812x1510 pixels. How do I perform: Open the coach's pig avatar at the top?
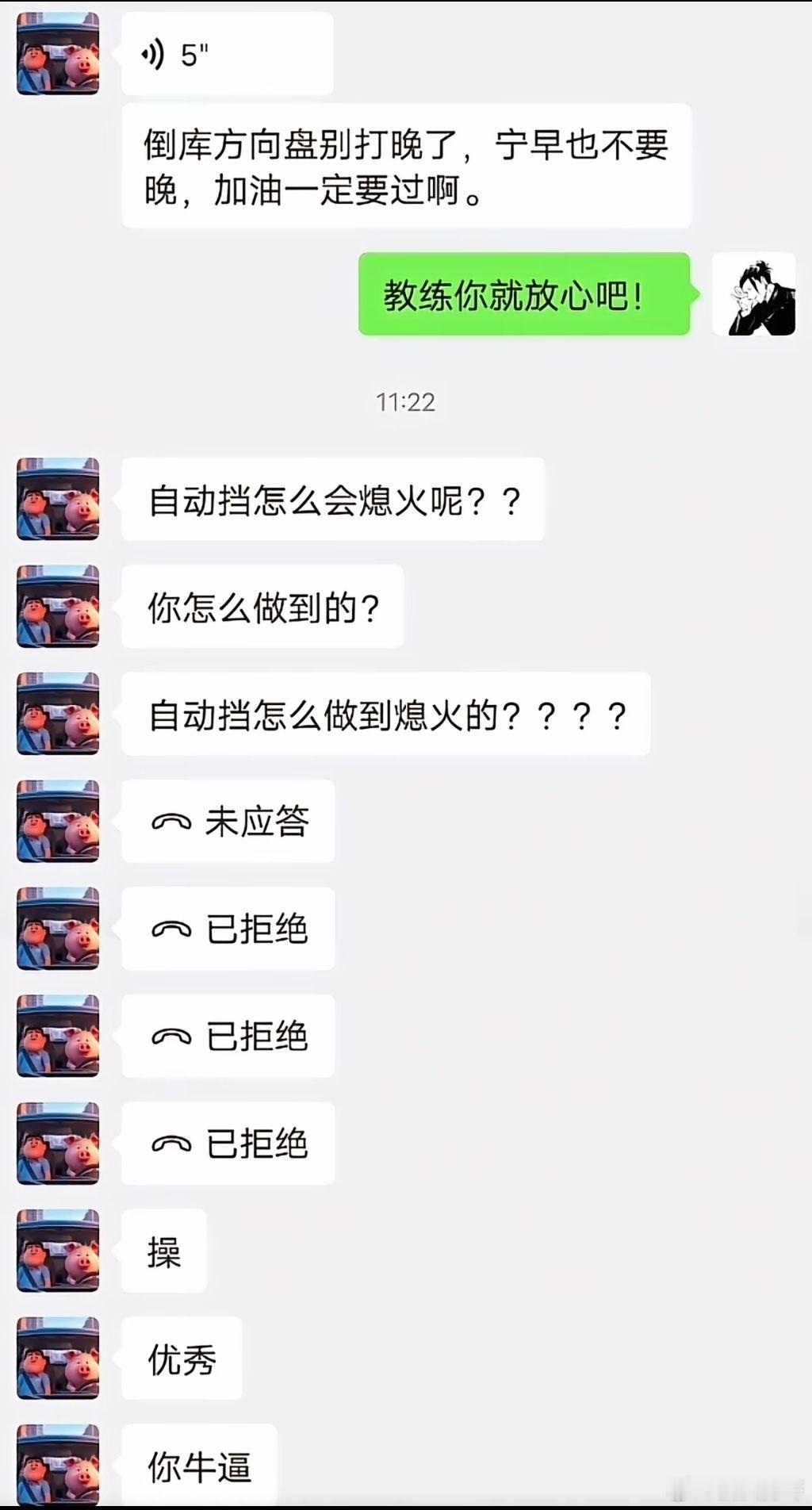(56, 53)
